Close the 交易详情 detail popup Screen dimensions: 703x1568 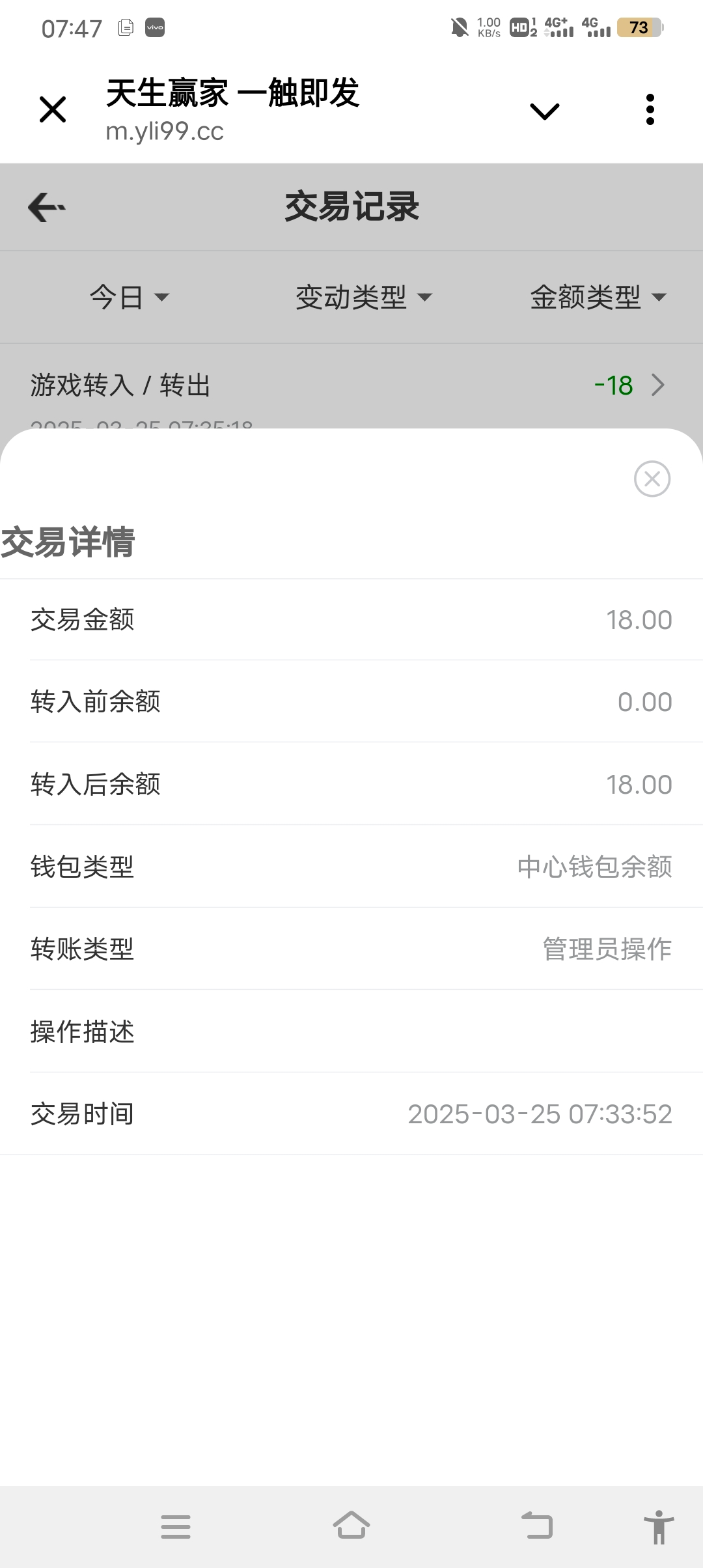(x=652, y=479)
